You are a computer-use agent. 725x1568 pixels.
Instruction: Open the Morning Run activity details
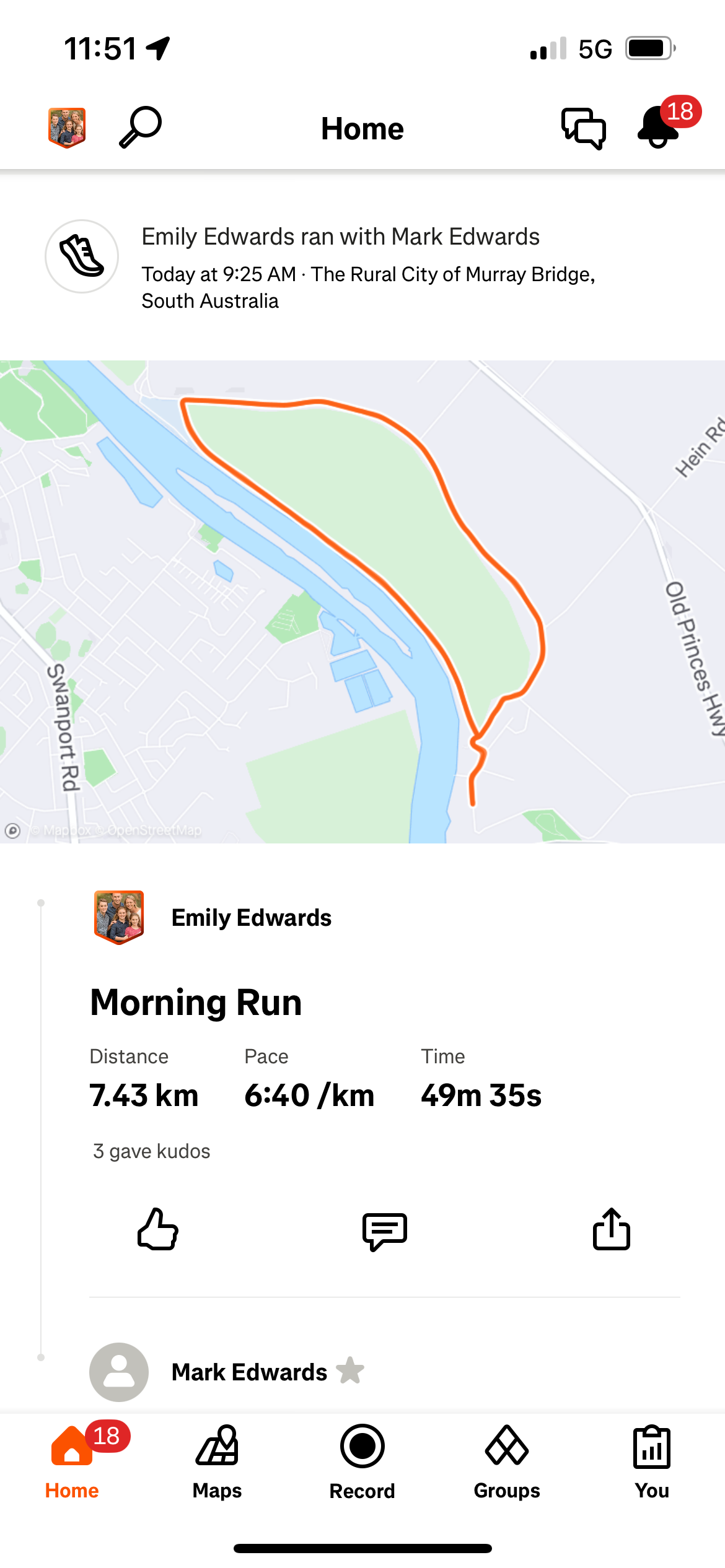(x=196, y=1003)
